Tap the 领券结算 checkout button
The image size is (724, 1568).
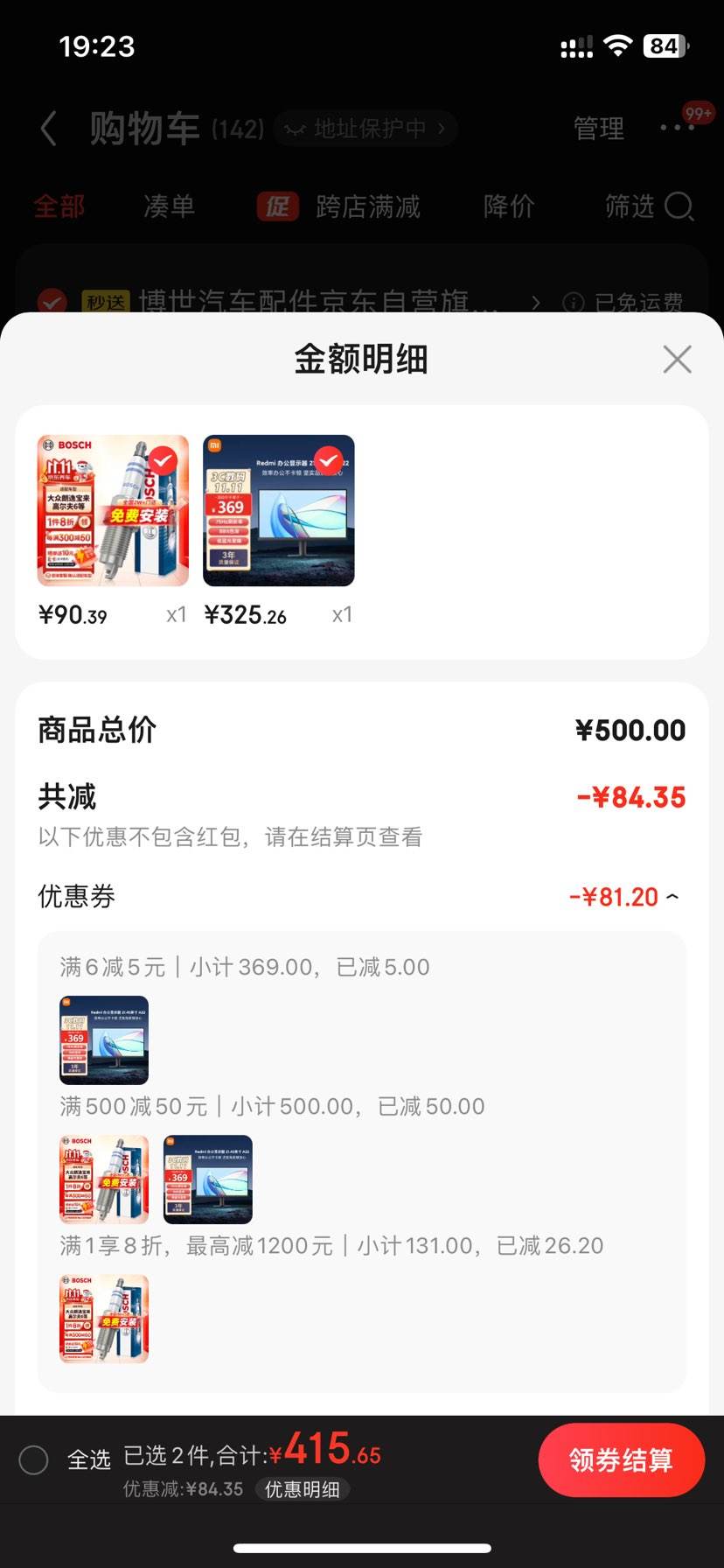pyautogui.click(x=622, y=1459)
